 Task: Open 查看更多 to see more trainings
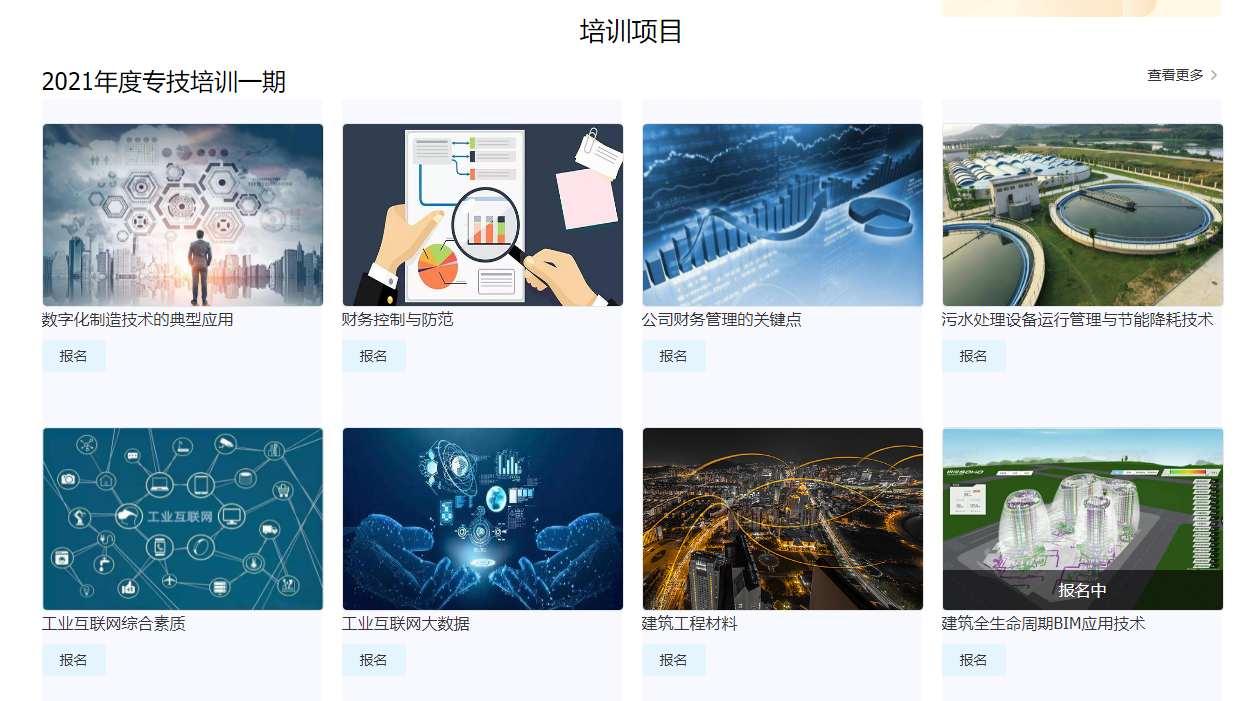tap(1181, 75)
